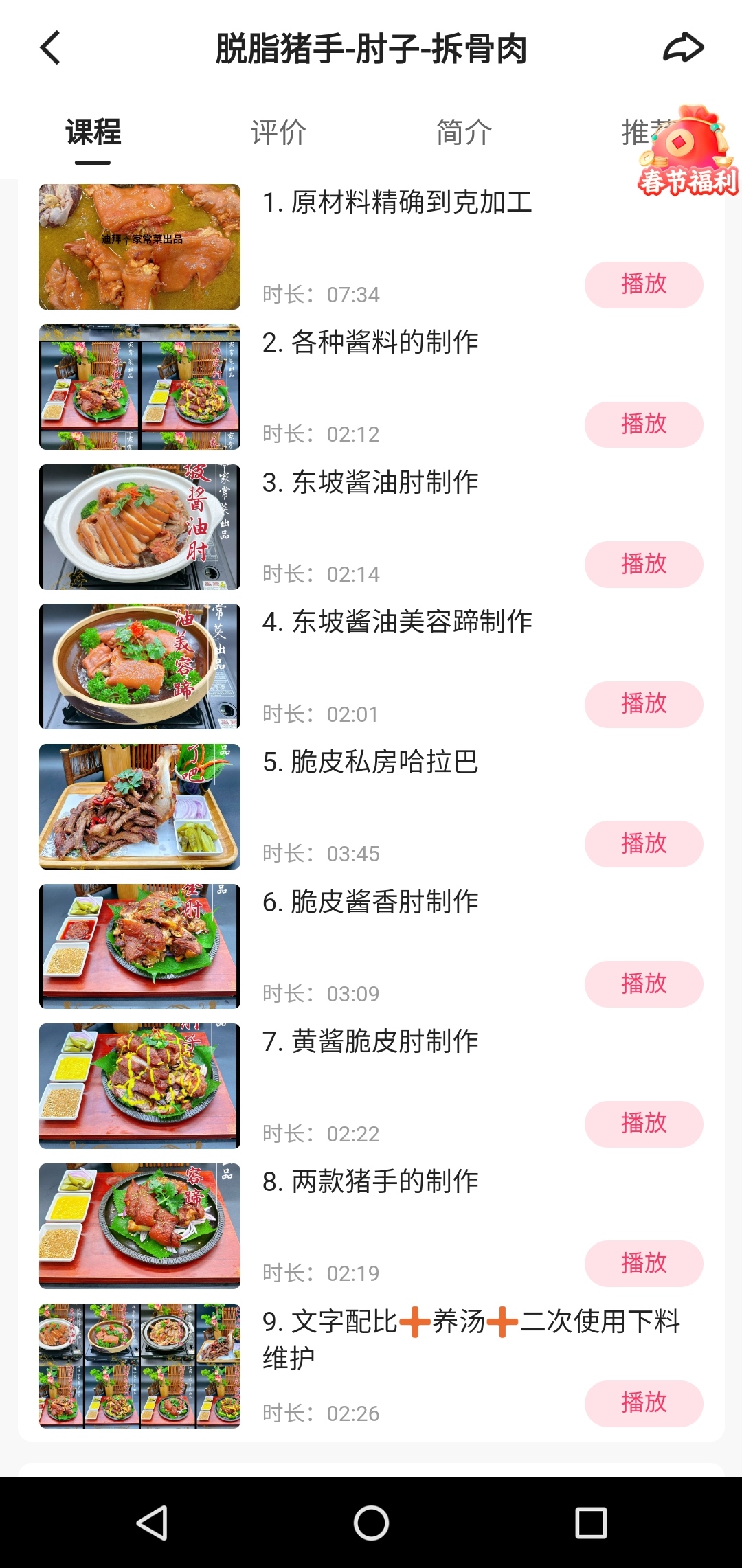Play lesson 1 原材料精确到克加工
The height and width of the screenshot is (1568, 742).
tap(643, 283)
